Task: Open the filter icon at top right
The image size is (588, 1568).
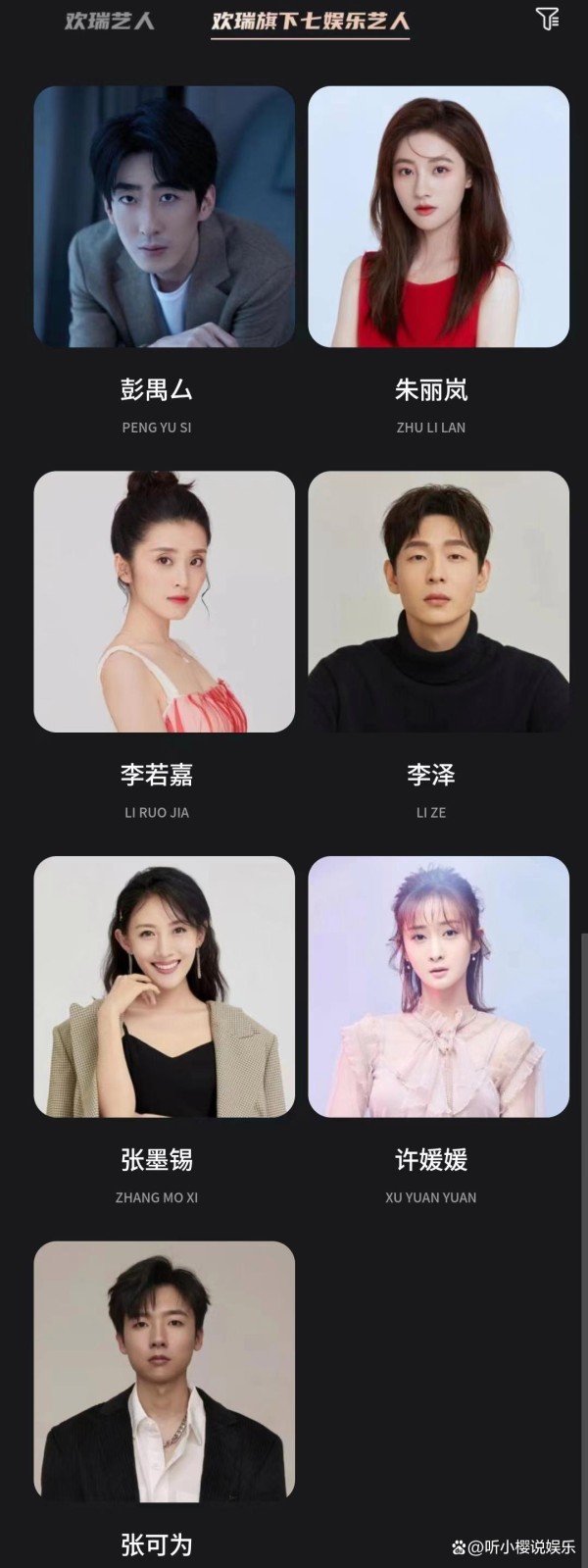Action: click(x=547, y=19)
